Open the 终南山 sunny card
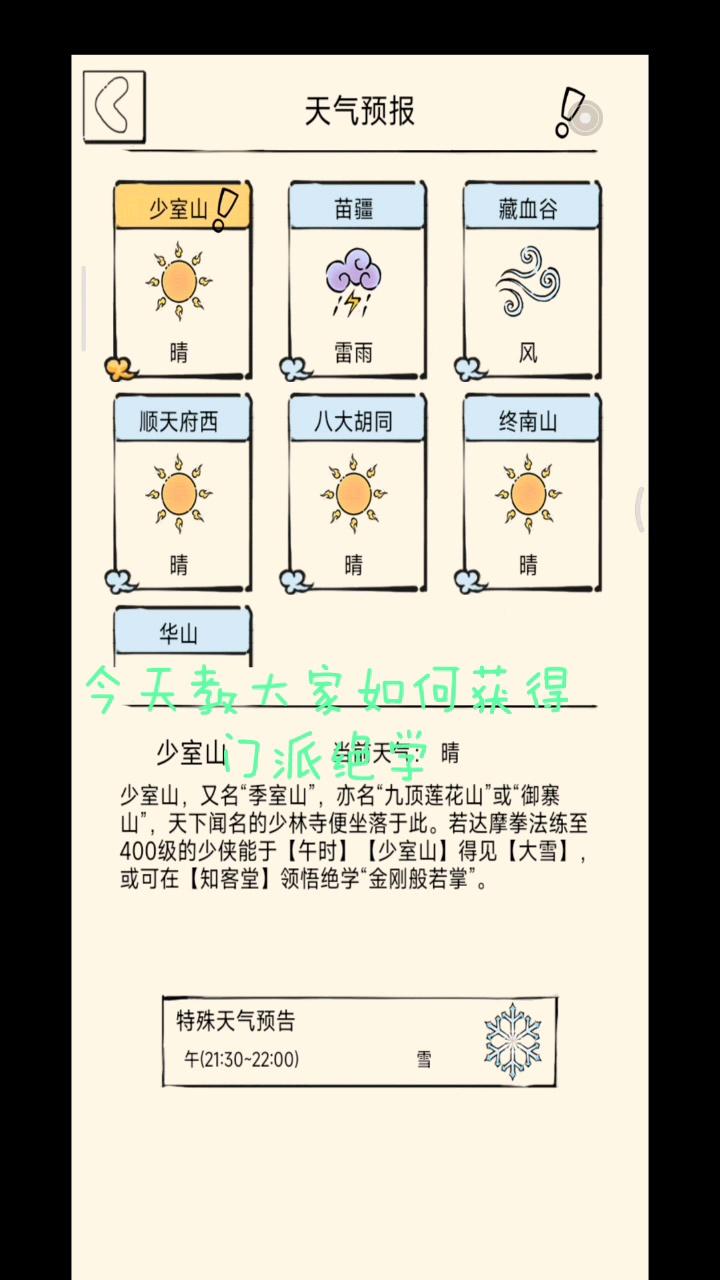The width and height of the screenshot is (720, 1280). 530,494
